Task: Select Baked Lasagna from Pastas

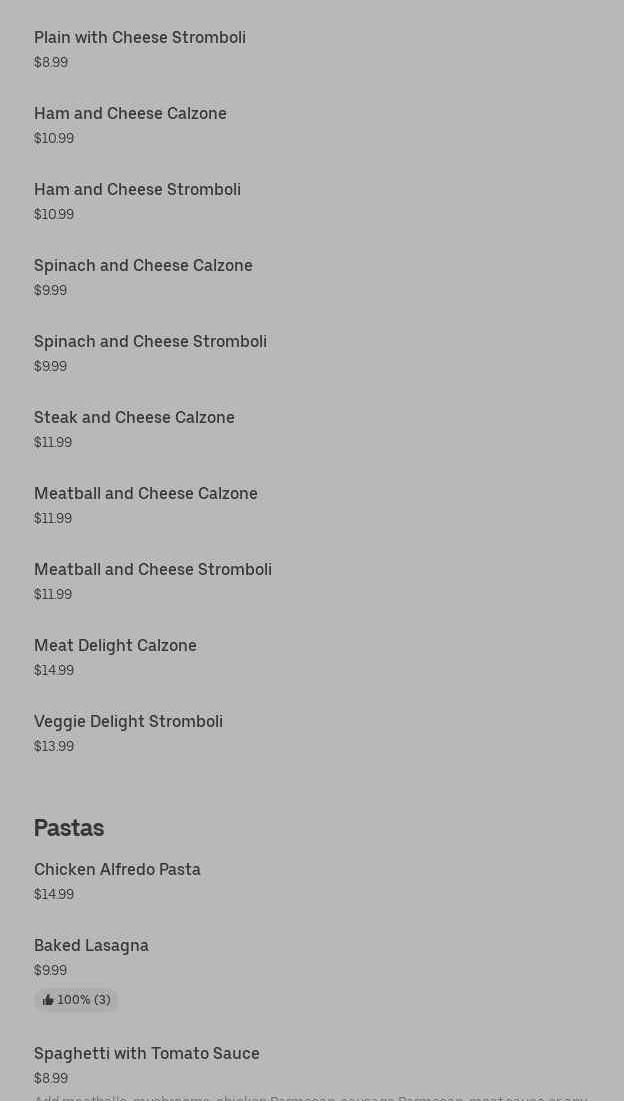Action: point(91,946)
